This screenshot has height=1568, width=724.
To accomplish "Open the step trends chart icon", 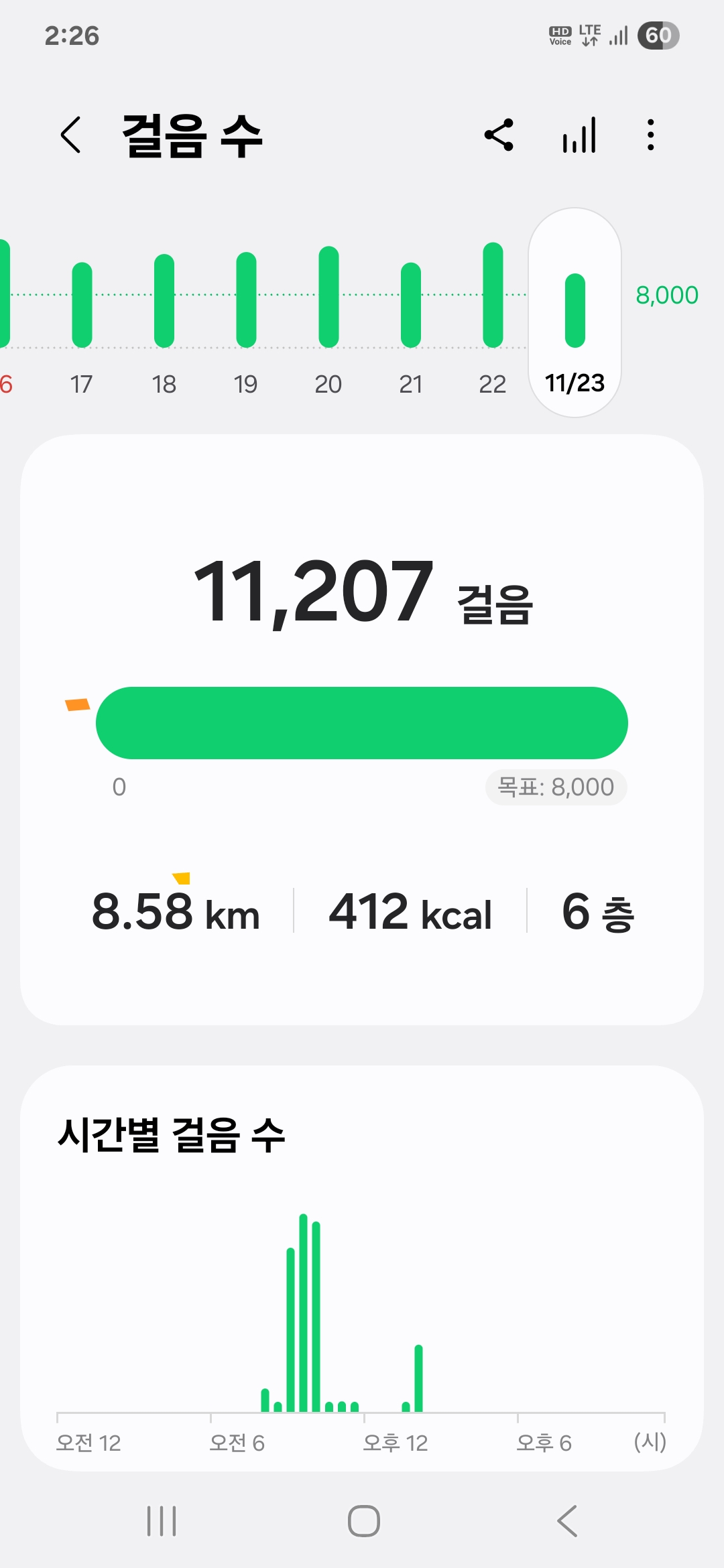I will (579, 135).
